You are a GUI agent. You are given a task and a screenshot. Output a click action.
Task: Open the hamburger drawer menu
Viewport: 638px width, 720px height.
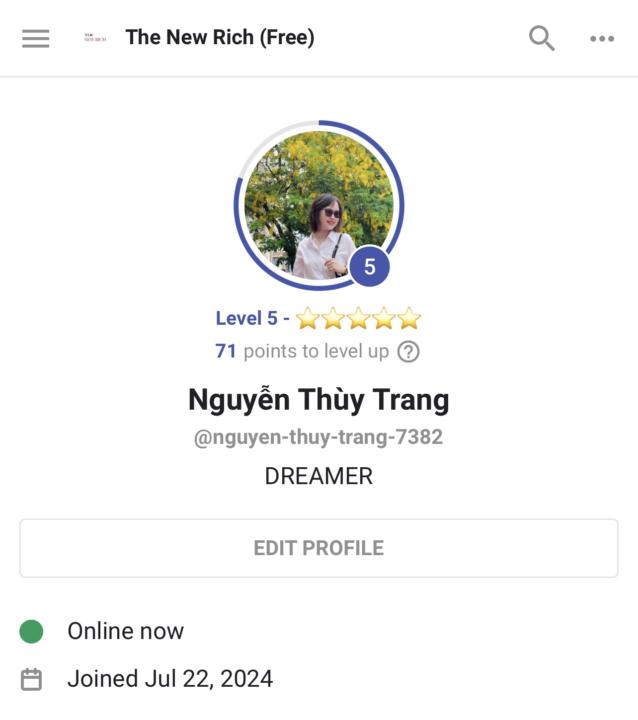pos(36,38)
